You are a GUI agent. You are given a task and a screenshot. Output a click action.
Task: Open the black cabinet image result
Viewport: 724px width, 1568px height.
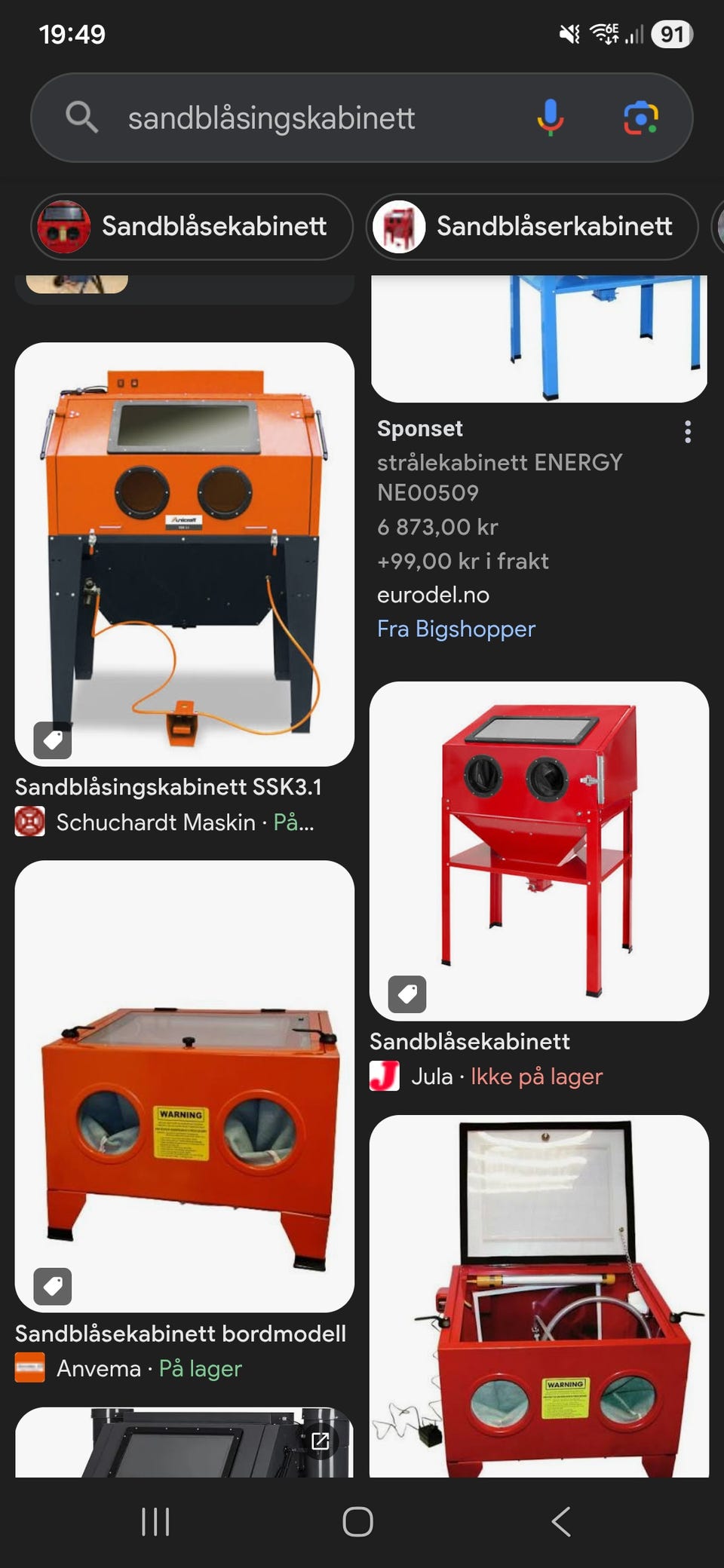click(184, 1442)
